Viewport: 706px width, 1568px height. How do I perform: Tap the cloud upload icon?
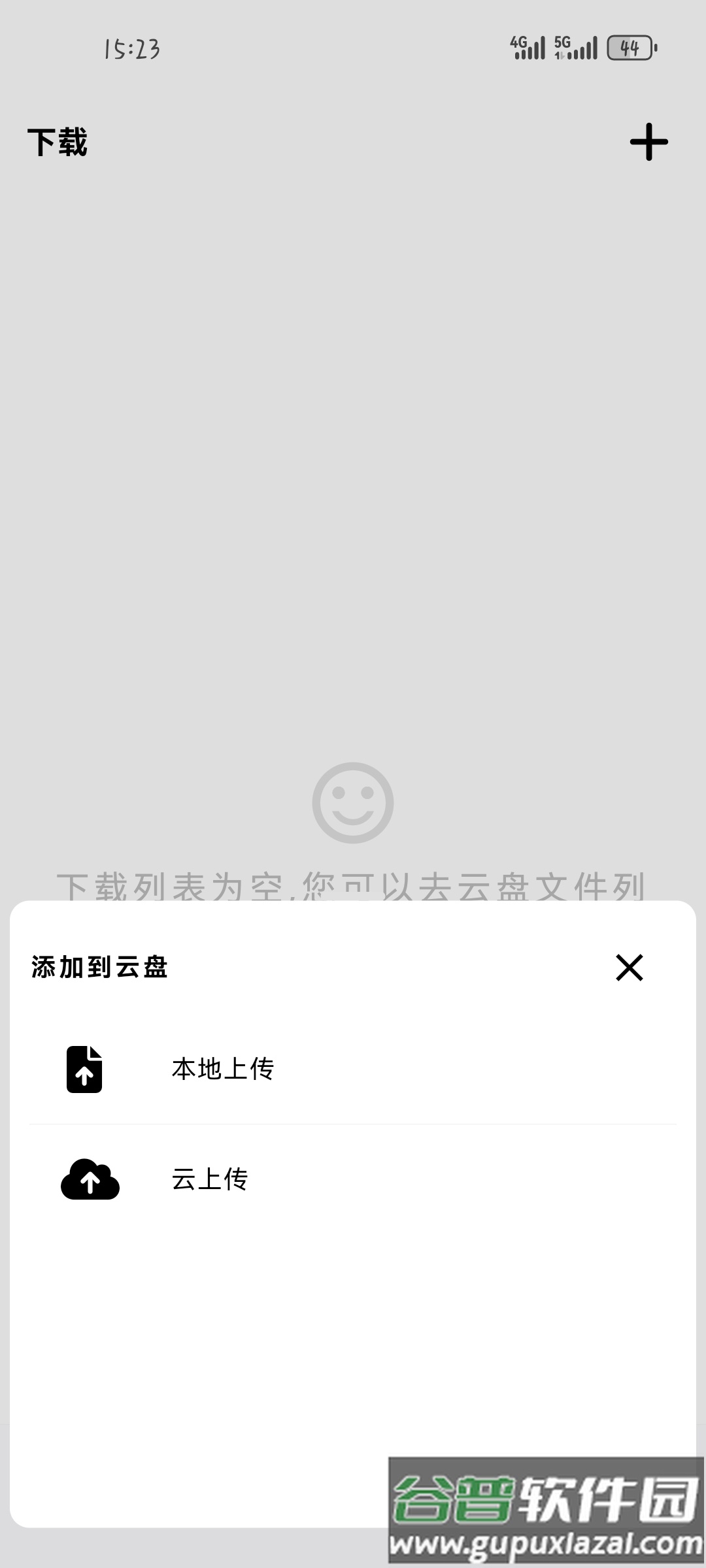(89, 1179)
